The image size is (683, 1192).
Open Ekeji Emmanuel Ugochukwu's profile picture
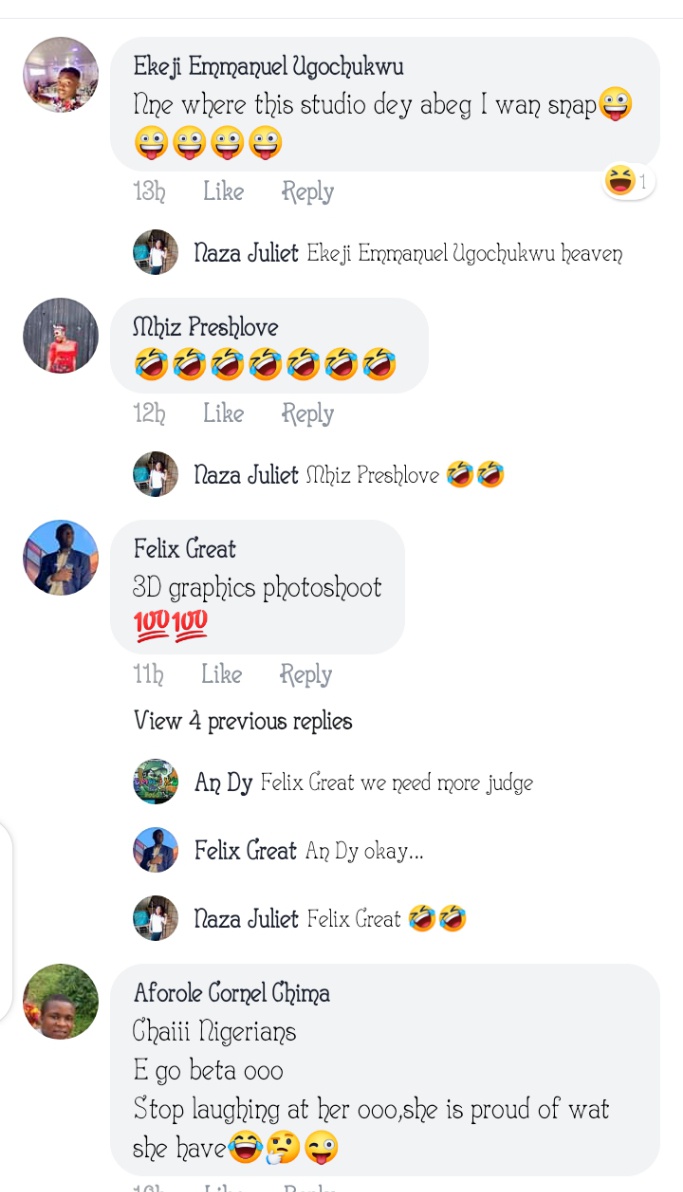[x=61, y=75]
